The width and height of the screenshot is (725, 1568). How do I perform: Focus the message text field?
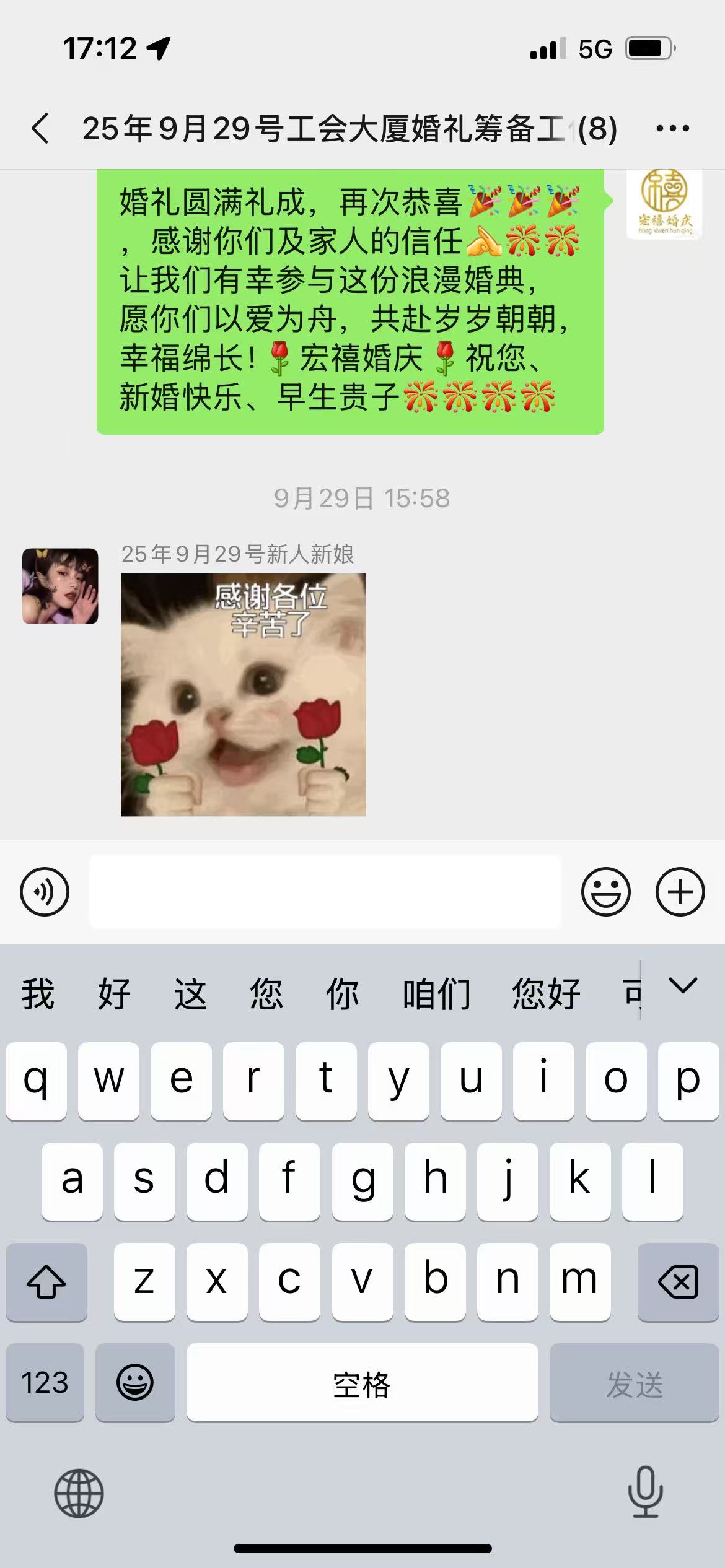tap(325, 892)
